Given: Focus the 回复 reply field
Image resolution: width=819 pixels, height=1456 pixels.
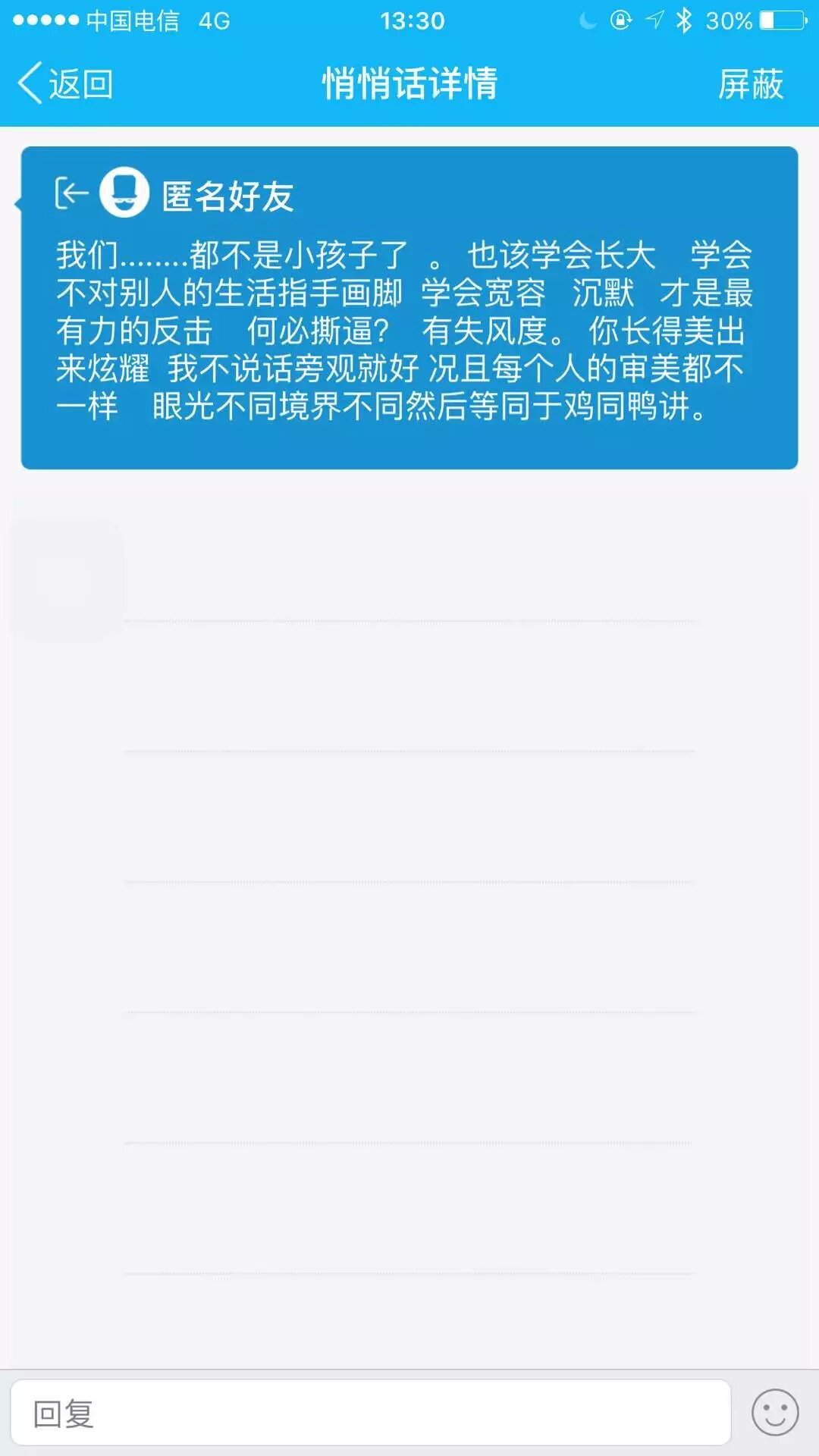Looking at the screenshot, I should point(370,1413).
